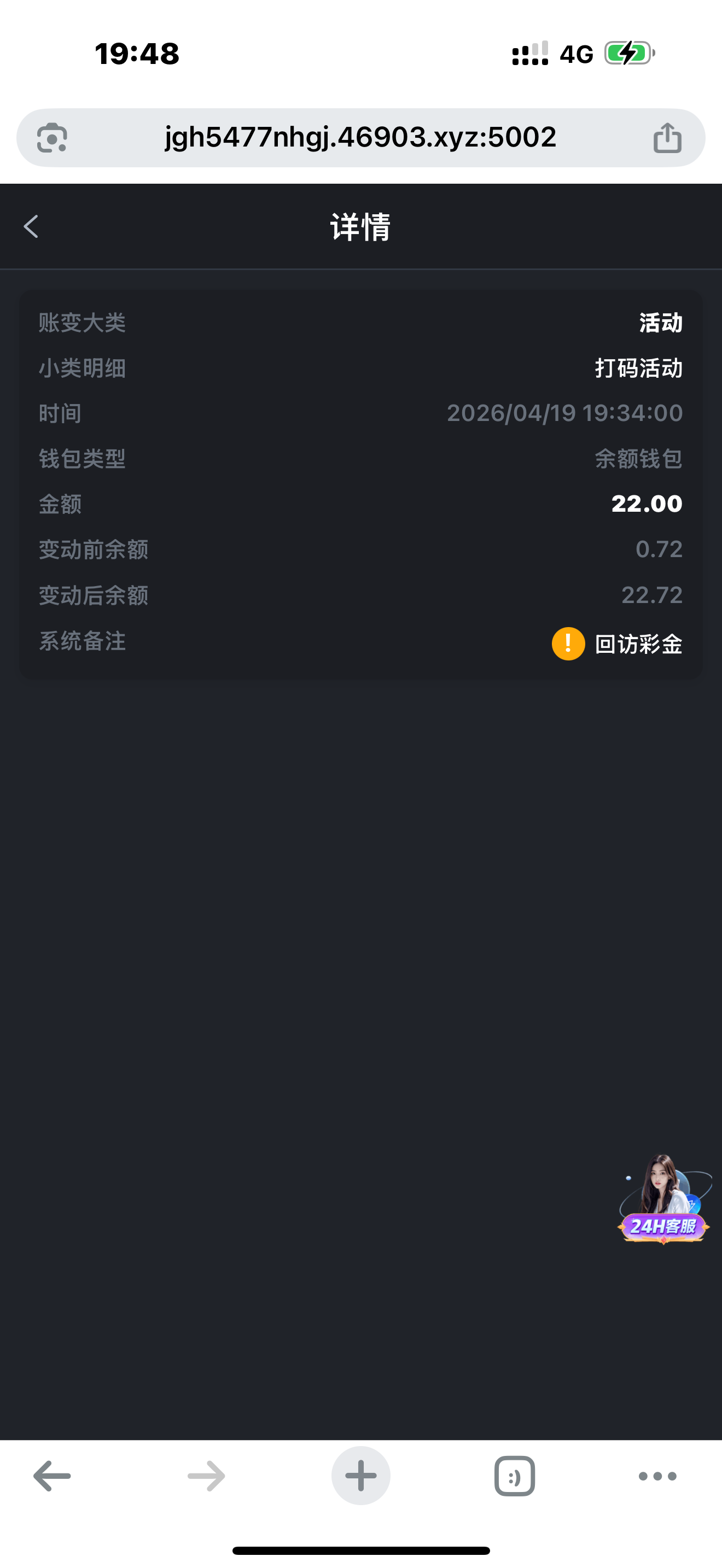
Task: Tap the browser address bar URL
Action: (x=360, y=138)
